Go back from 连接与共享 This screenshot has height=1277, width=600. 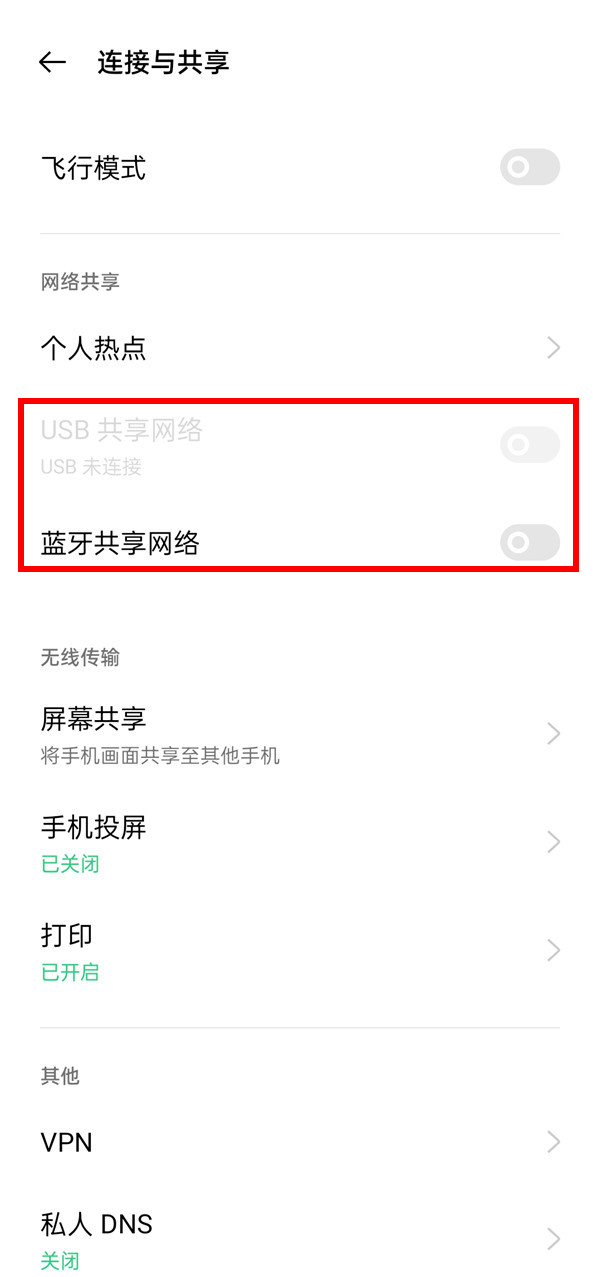click(x=52, y=62)
